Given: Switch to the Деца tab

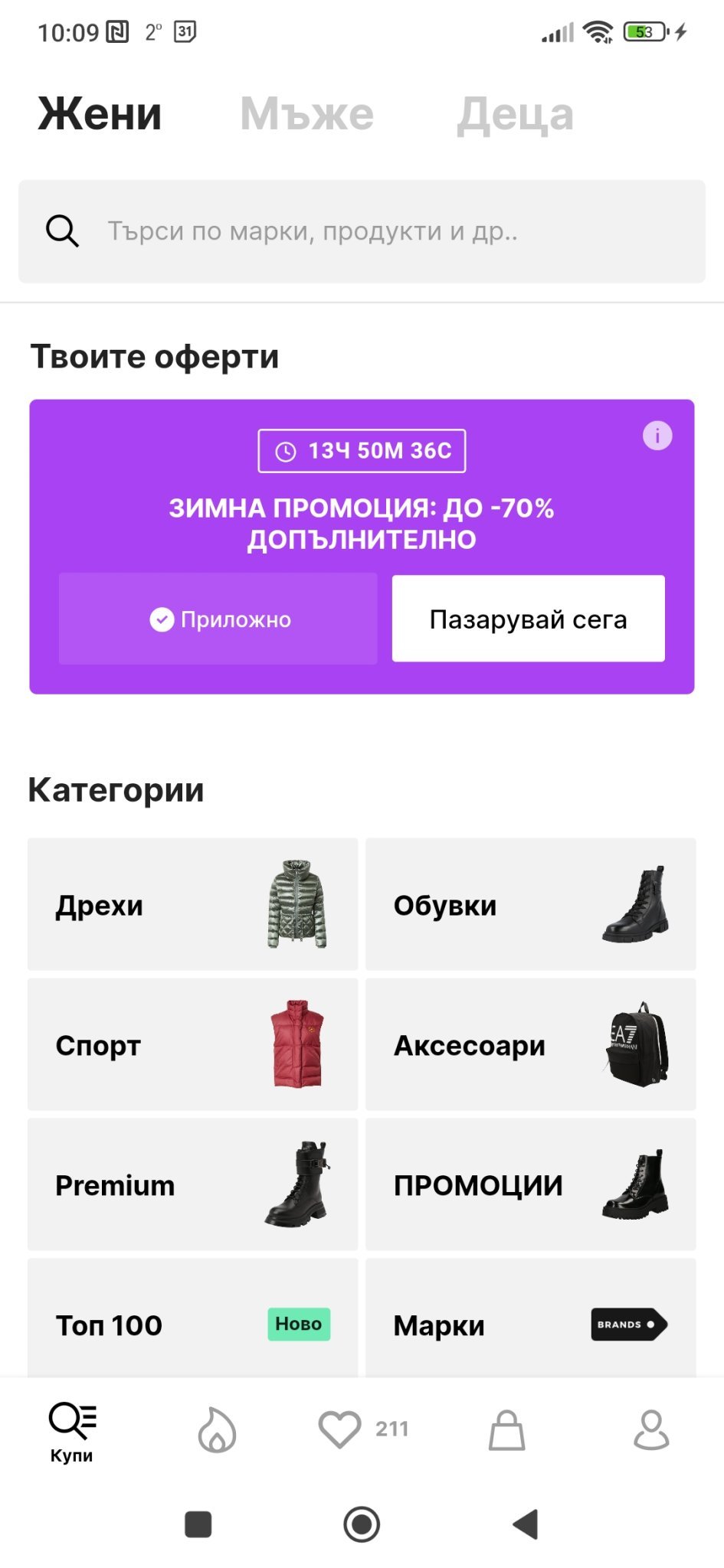Looking at the screenshot, I should pos(515,115).
